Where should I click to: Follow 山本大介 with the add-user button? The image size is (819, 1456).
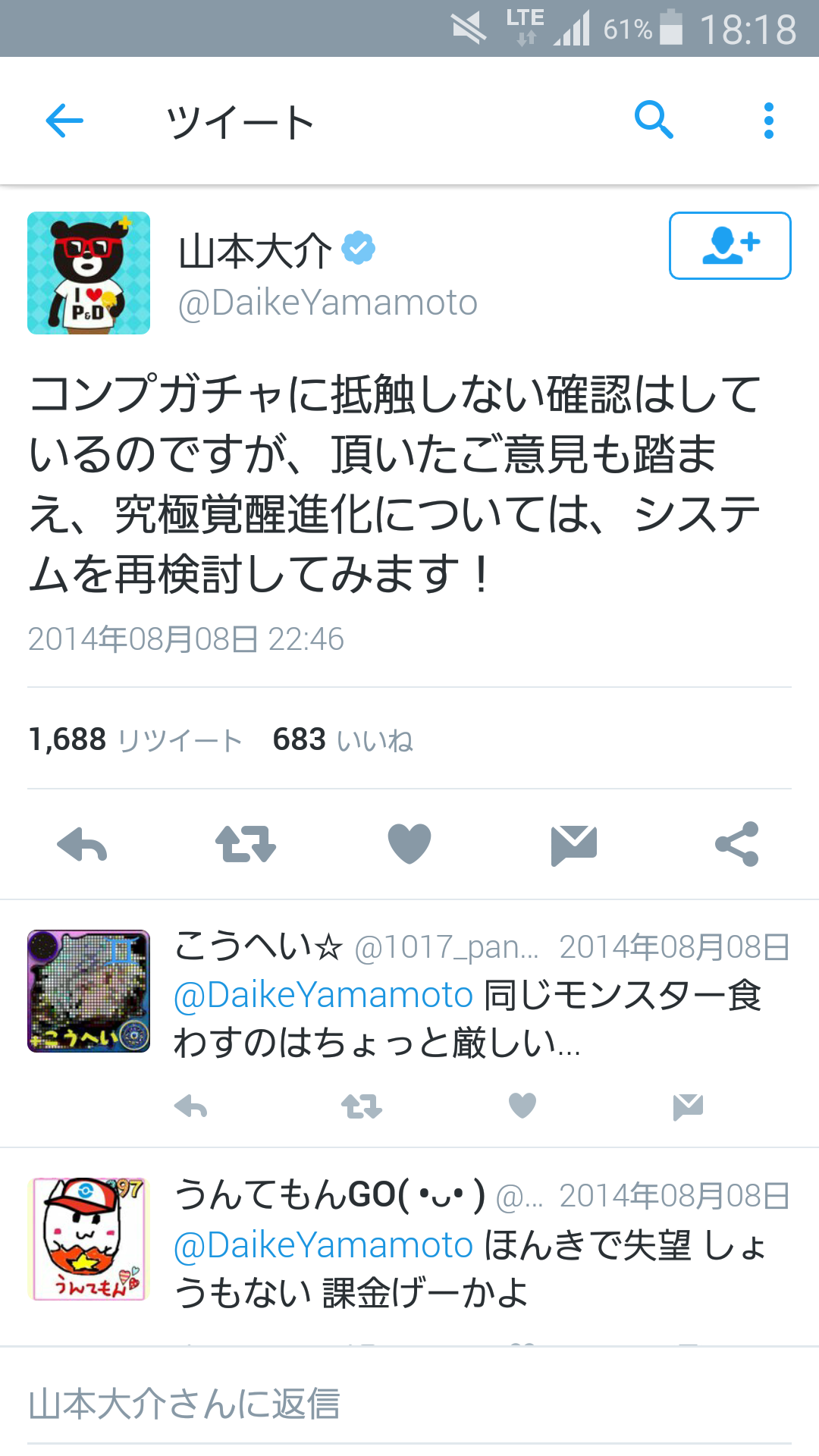730,246
